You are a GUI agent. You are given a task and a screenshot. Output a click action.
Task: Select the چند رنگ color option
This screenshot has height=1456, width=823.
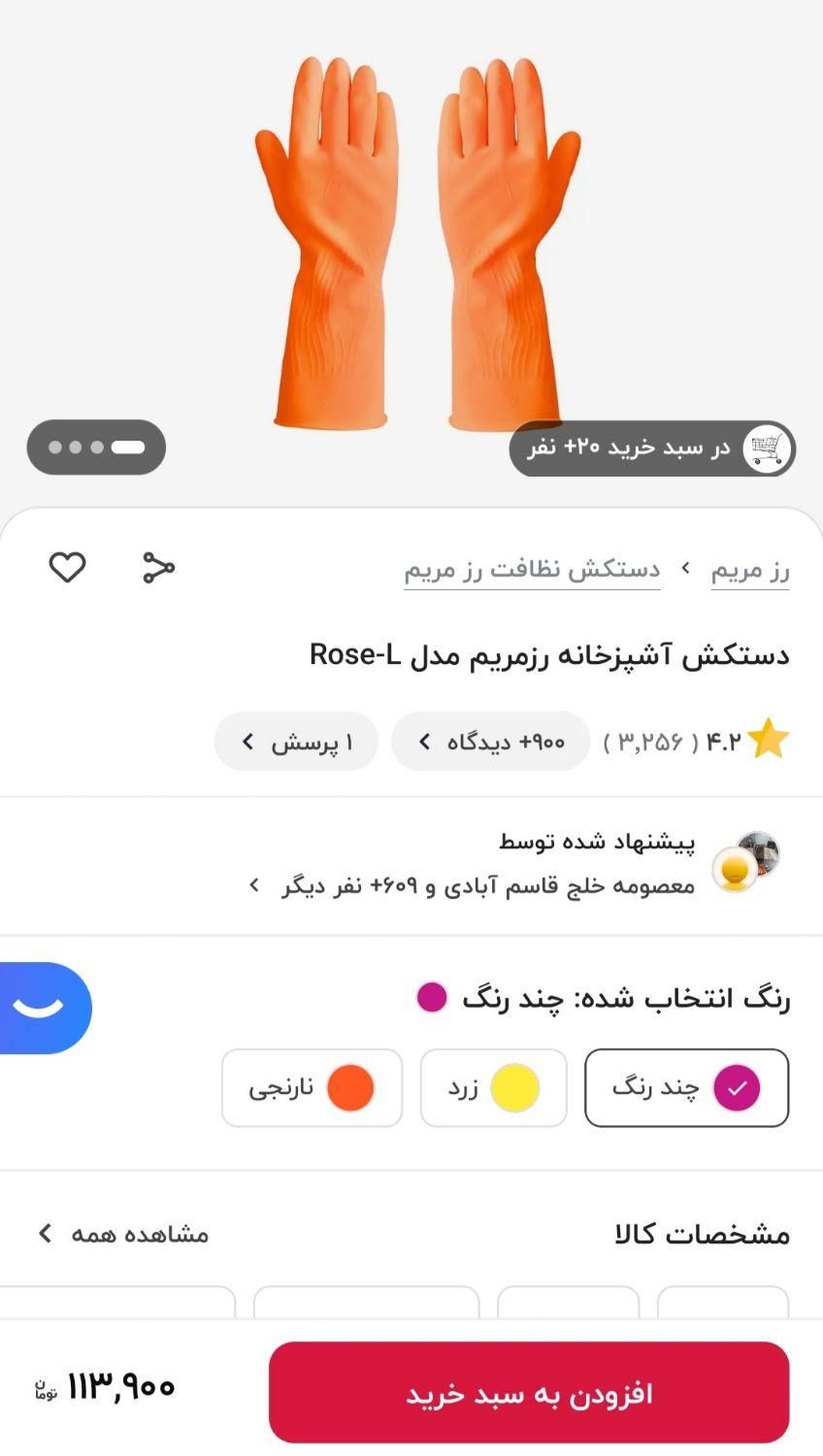click(686, 1087)
